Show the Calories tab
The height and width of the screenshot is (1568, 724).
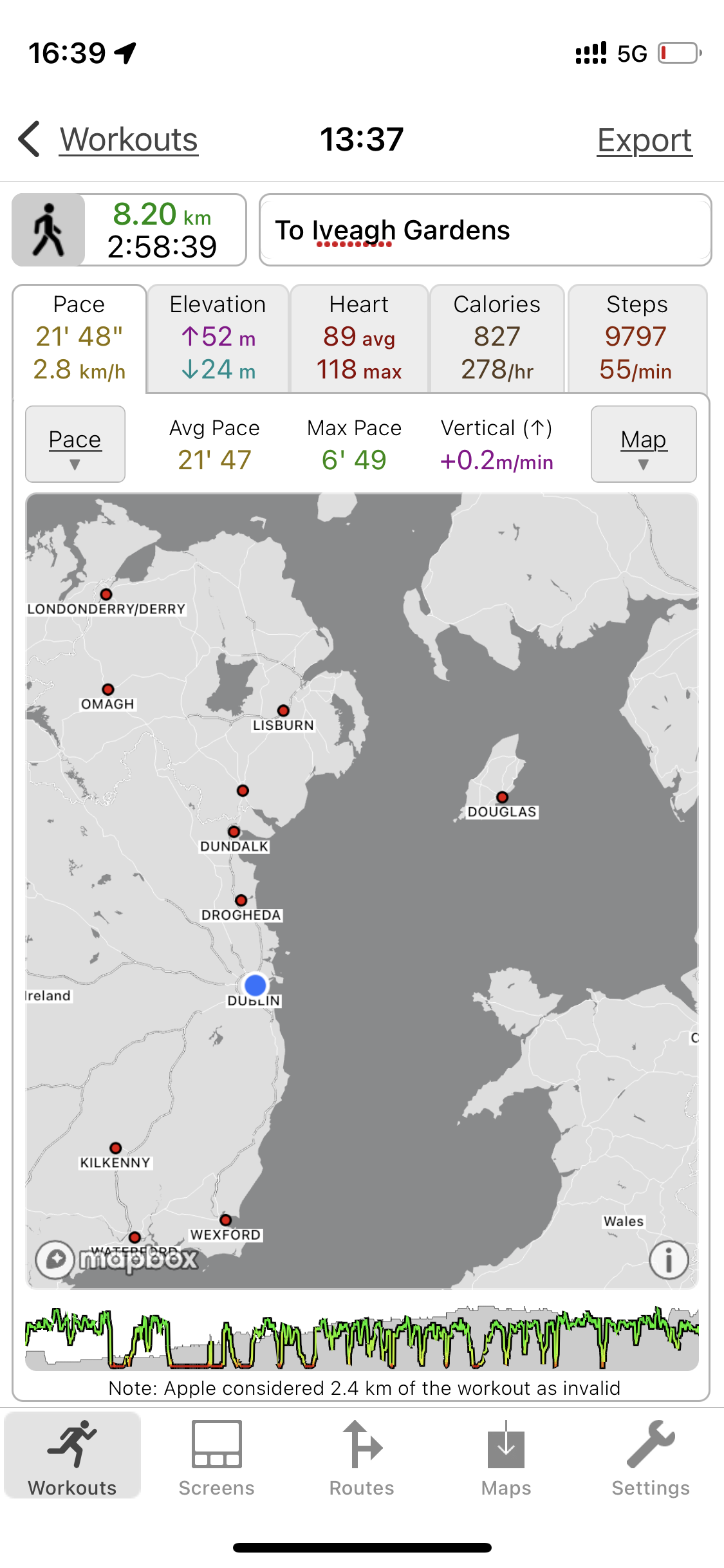(497, 337)
